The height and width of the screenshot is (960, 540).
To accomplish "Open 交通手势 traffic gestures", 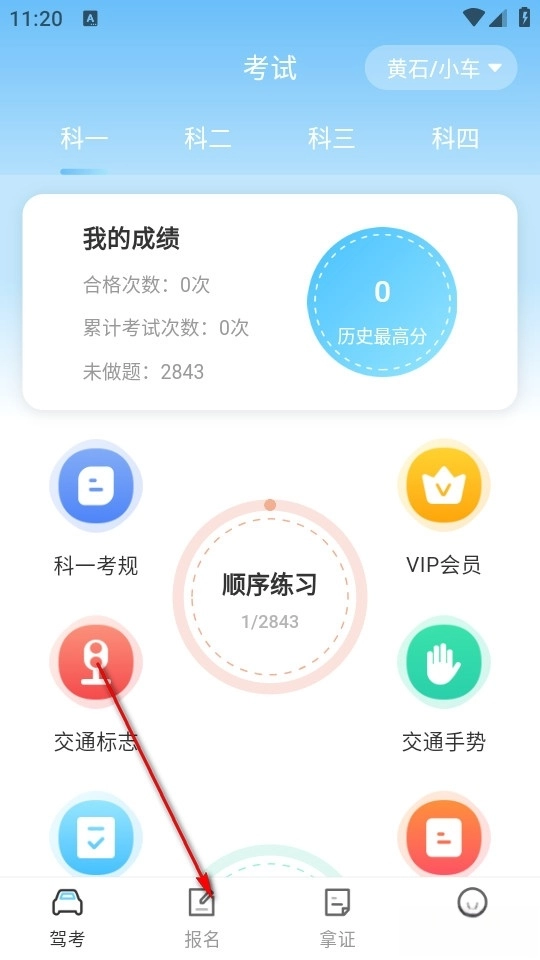I will [444, 686].
